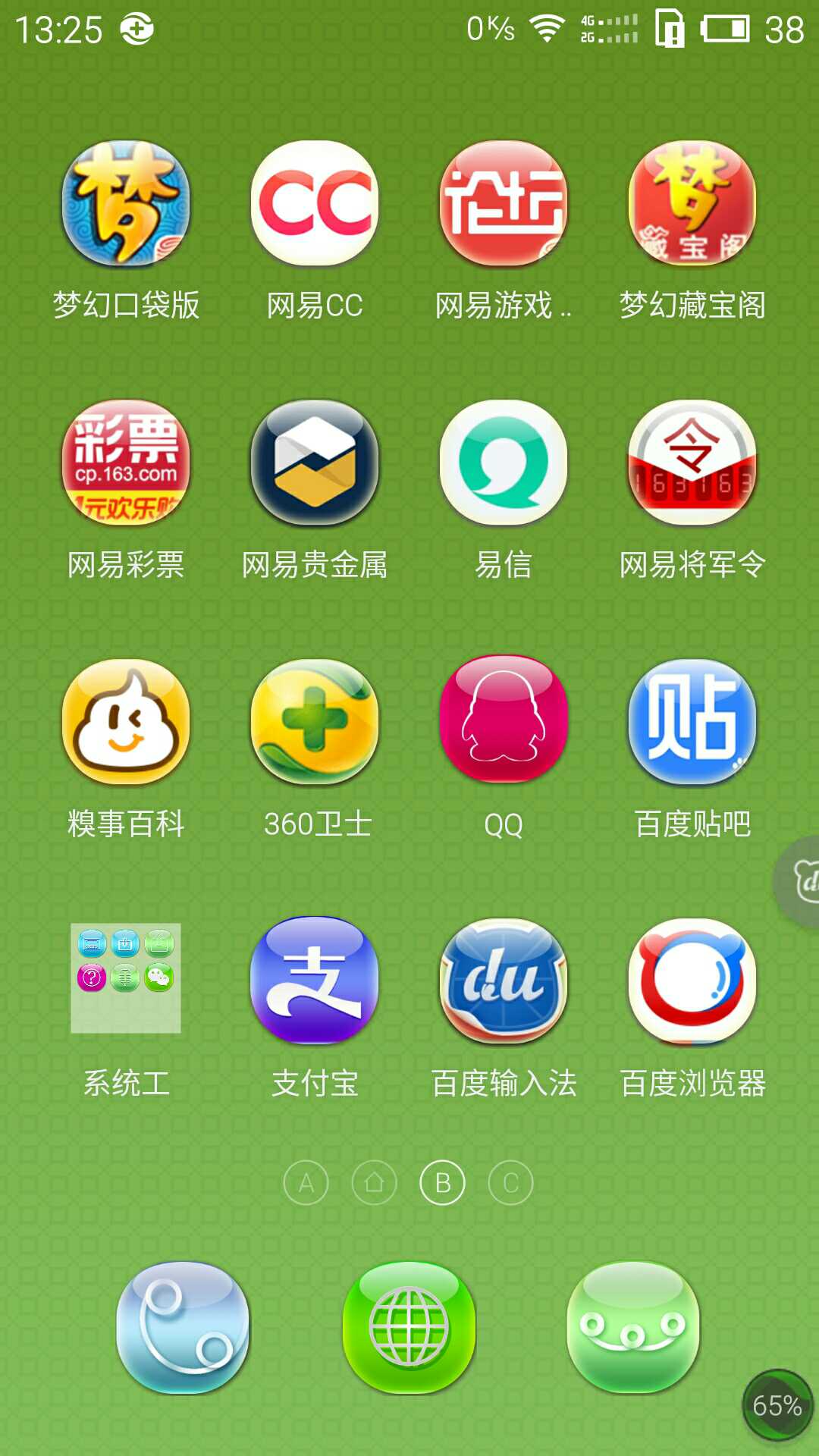819x1456 pixels.
Task: Open the 百度贴吧 app
Action: pyautogui.click(x=692, y=722)
